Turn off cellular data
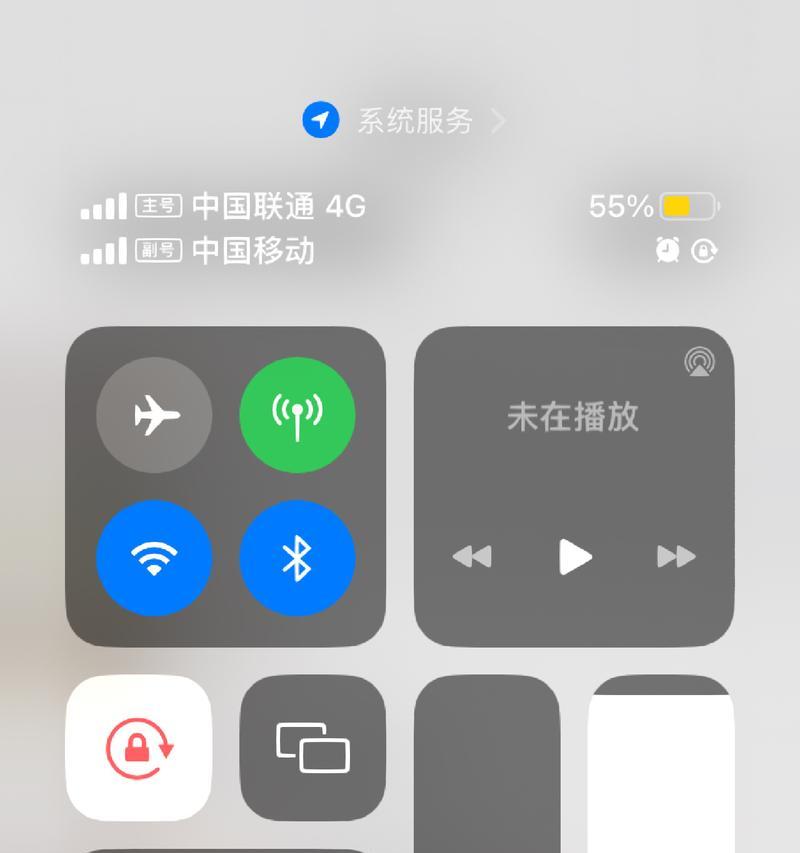 [297, 414]
